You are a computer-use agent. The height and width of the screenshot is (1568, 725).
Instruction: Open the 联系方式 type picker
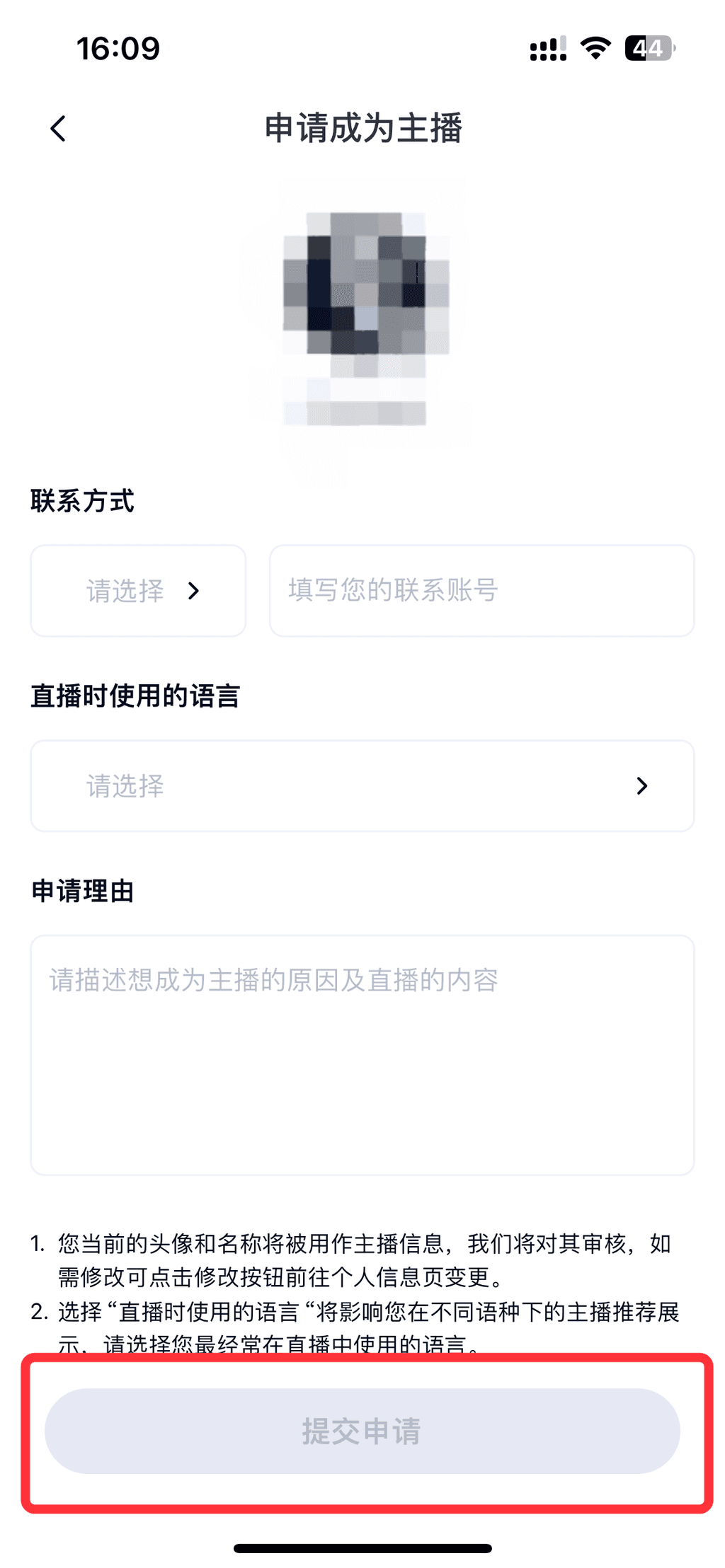click(138, 591)
